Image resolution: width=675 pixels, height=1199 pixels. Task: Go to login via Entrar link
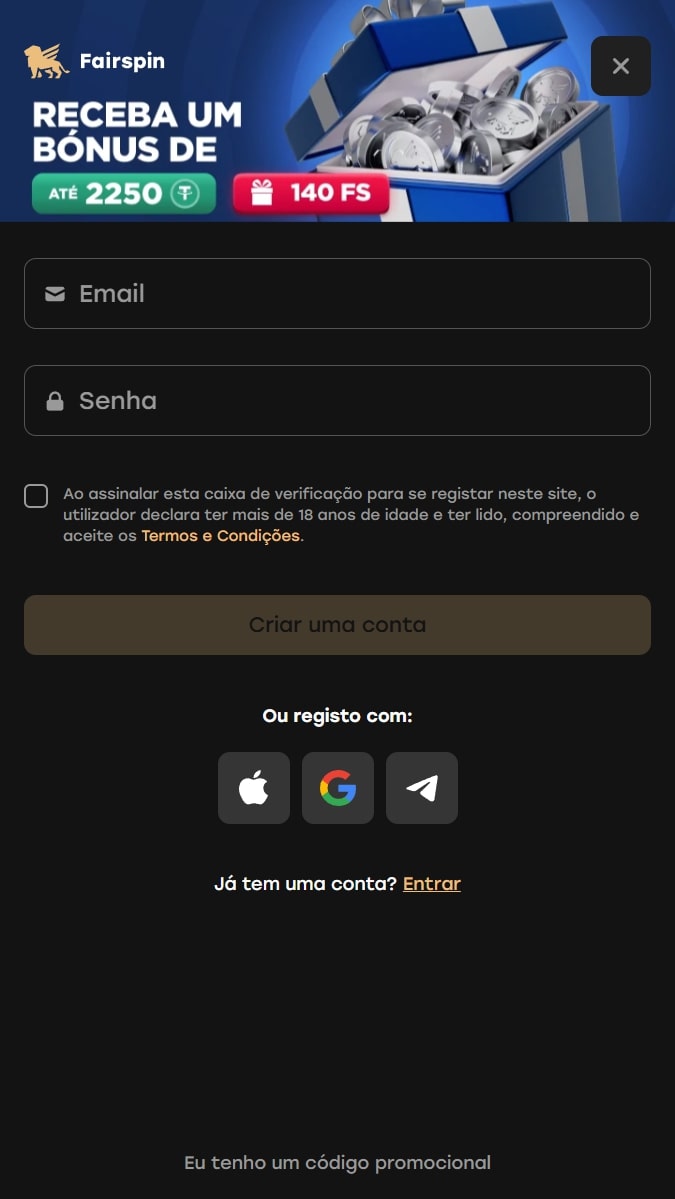click(x=432, y=884)
